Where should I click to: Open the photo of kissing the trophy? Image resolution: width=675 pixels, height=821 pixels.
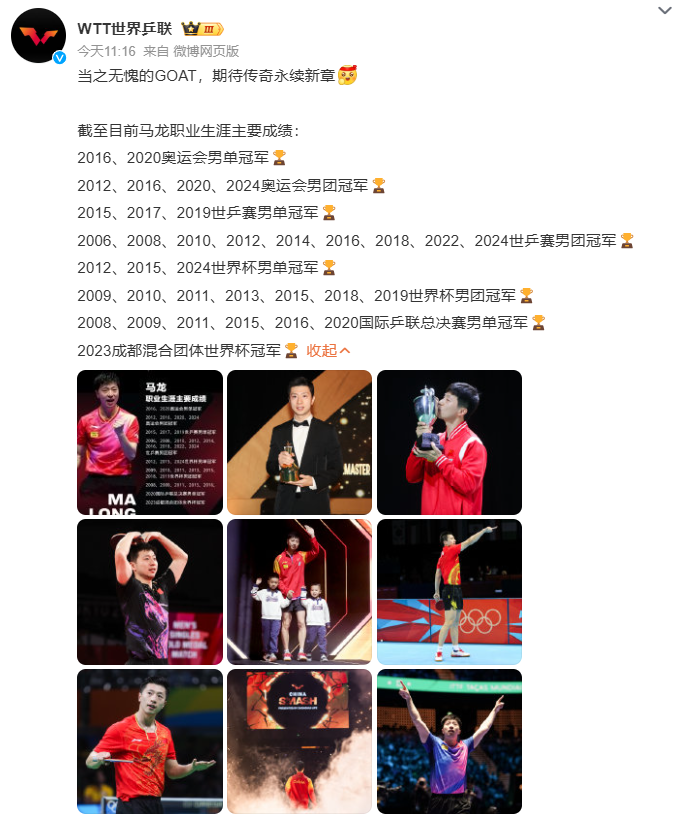click(x=449, y=442)
